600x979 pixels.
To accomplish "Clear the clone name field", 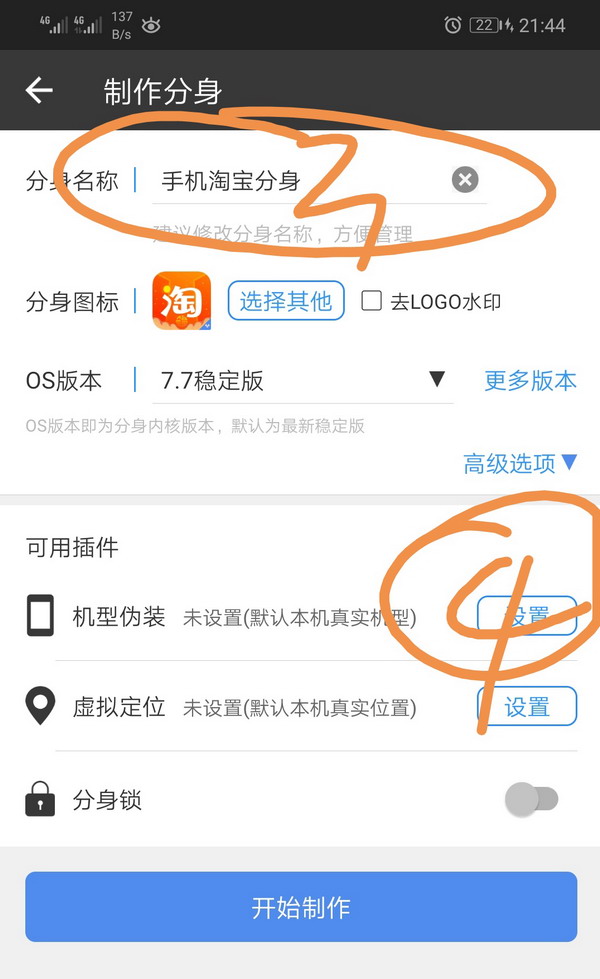I will coord(465,180).
